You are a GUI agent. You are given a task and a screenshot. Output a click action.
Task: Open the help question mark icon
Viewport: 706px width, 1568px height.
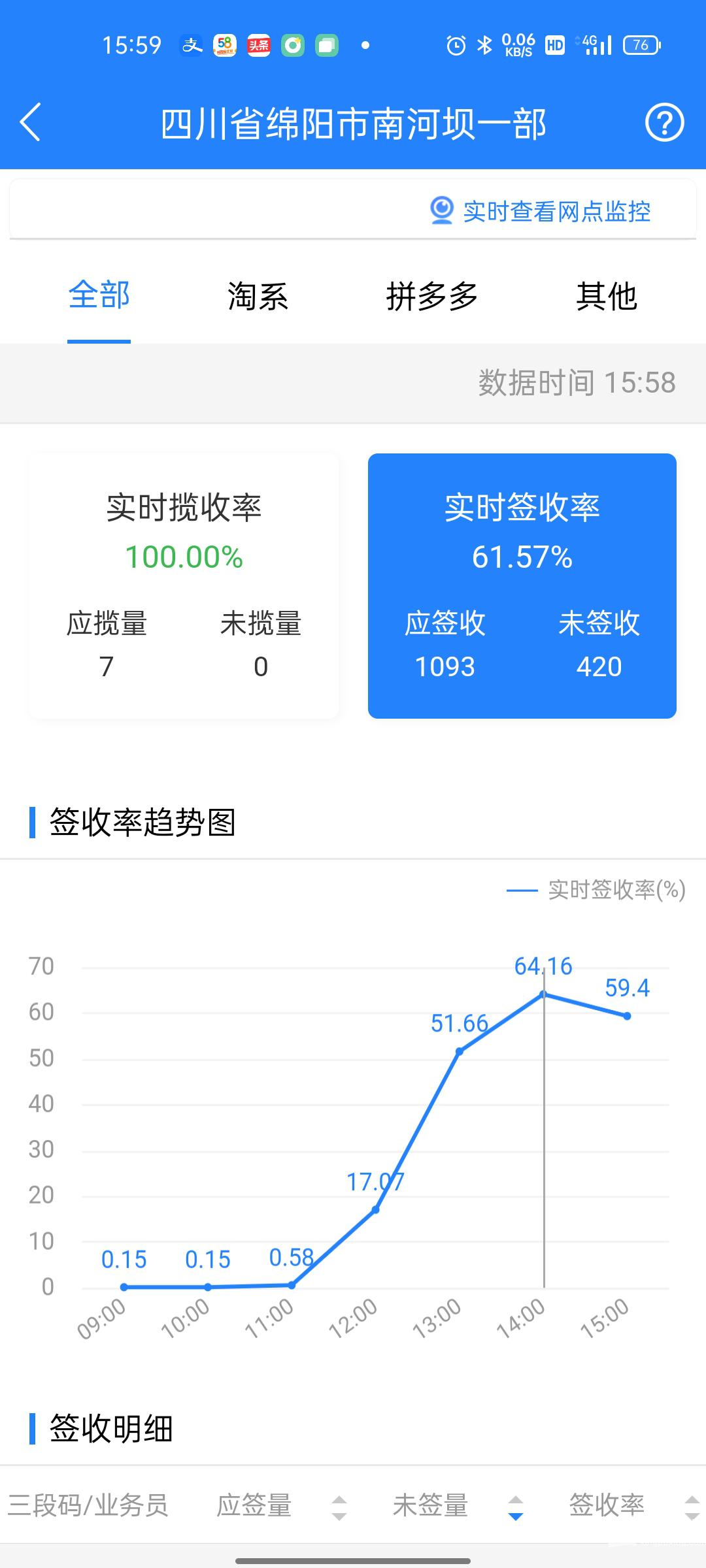coord(664,122)
